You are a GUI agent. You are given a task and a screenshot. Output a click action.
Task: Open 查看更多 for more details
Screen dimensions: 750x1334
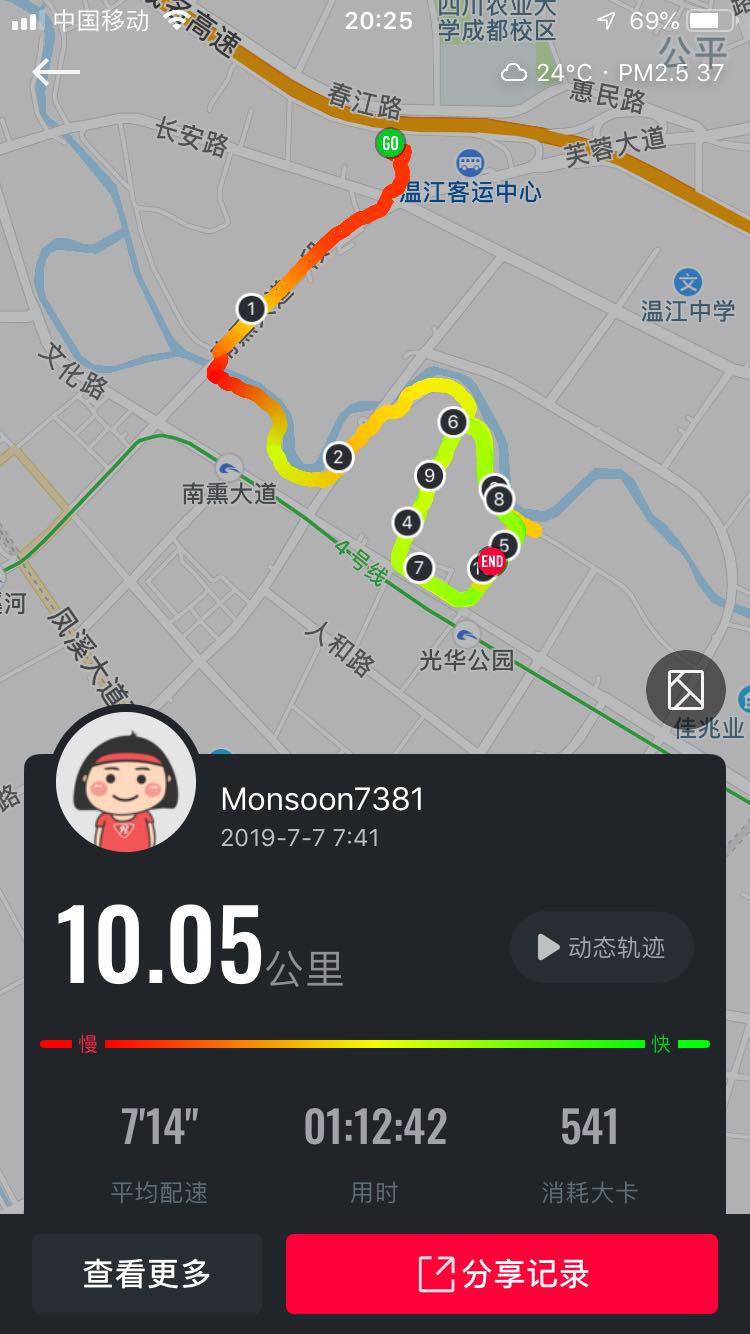(147, 1274)
